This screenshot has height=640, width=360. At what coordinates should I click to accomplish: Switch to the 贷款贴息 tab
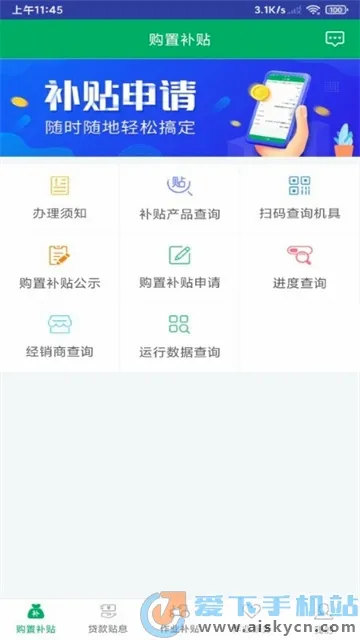108,619
